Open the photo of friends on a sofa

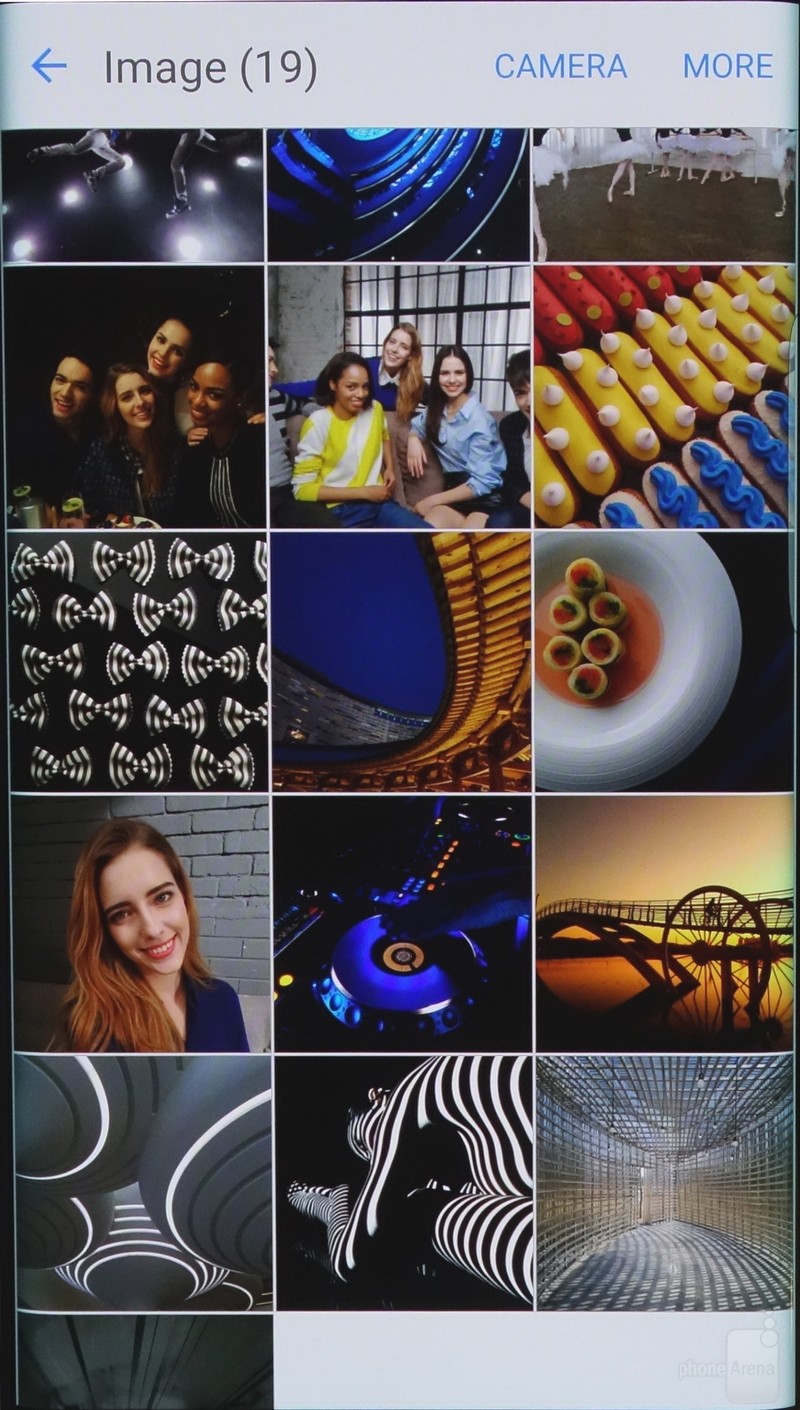coord(399,397)
